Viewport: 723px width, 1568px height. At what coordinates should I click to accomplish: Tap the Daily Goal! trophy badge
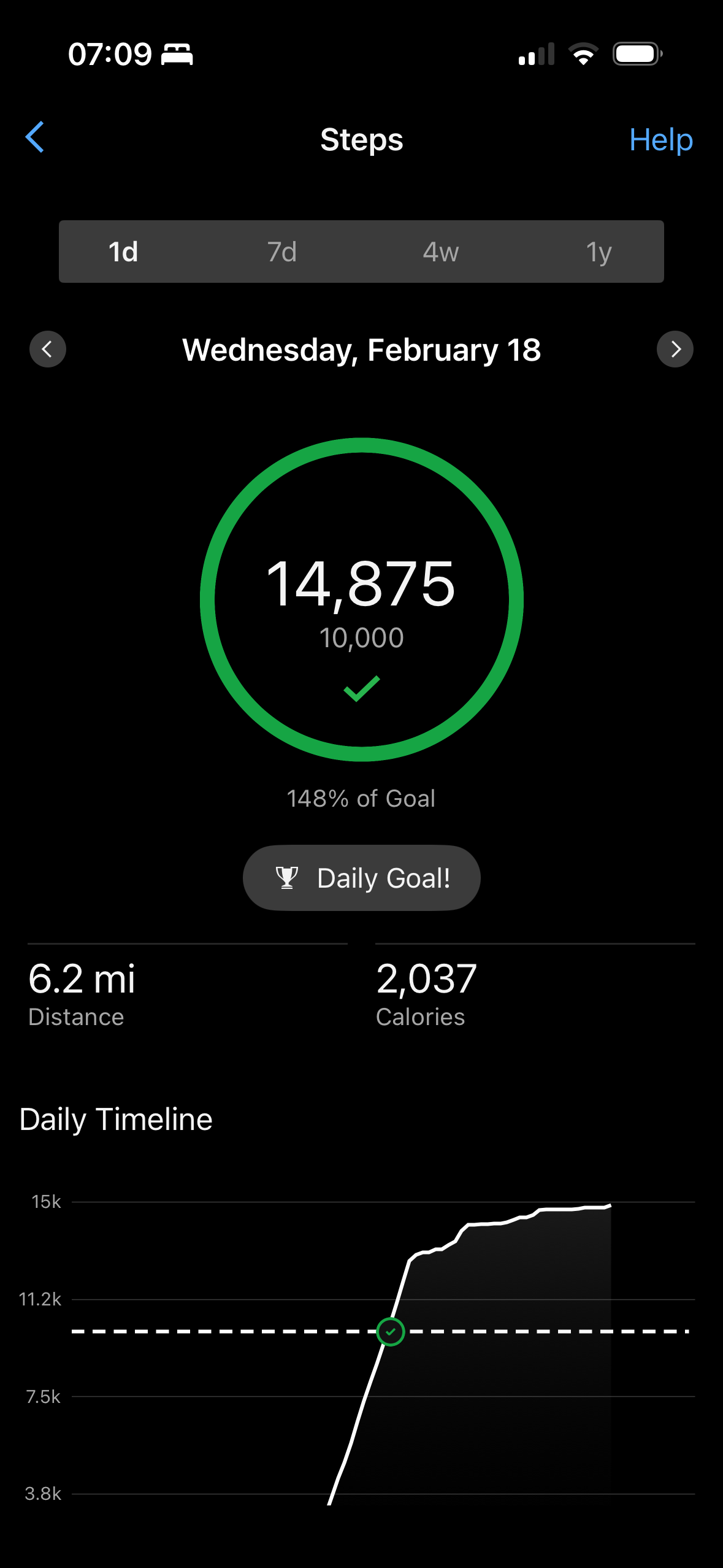click(362, 878)
